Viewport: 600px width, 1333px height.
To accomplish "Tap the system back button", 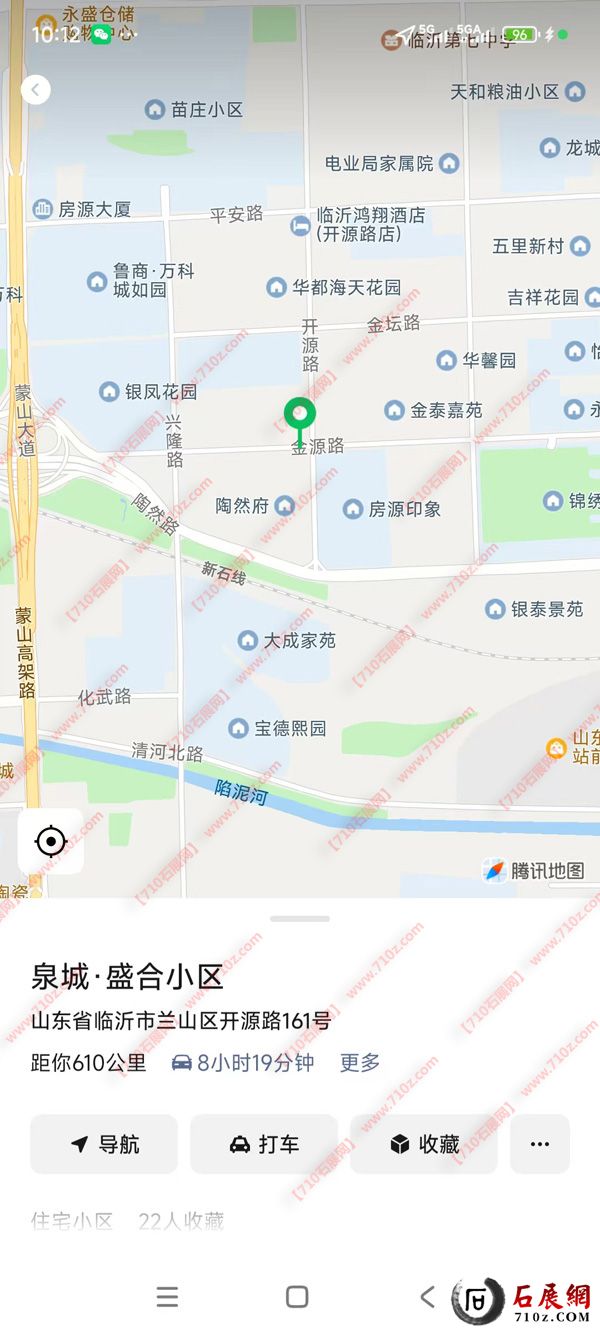I will [x=427, y=1297].
